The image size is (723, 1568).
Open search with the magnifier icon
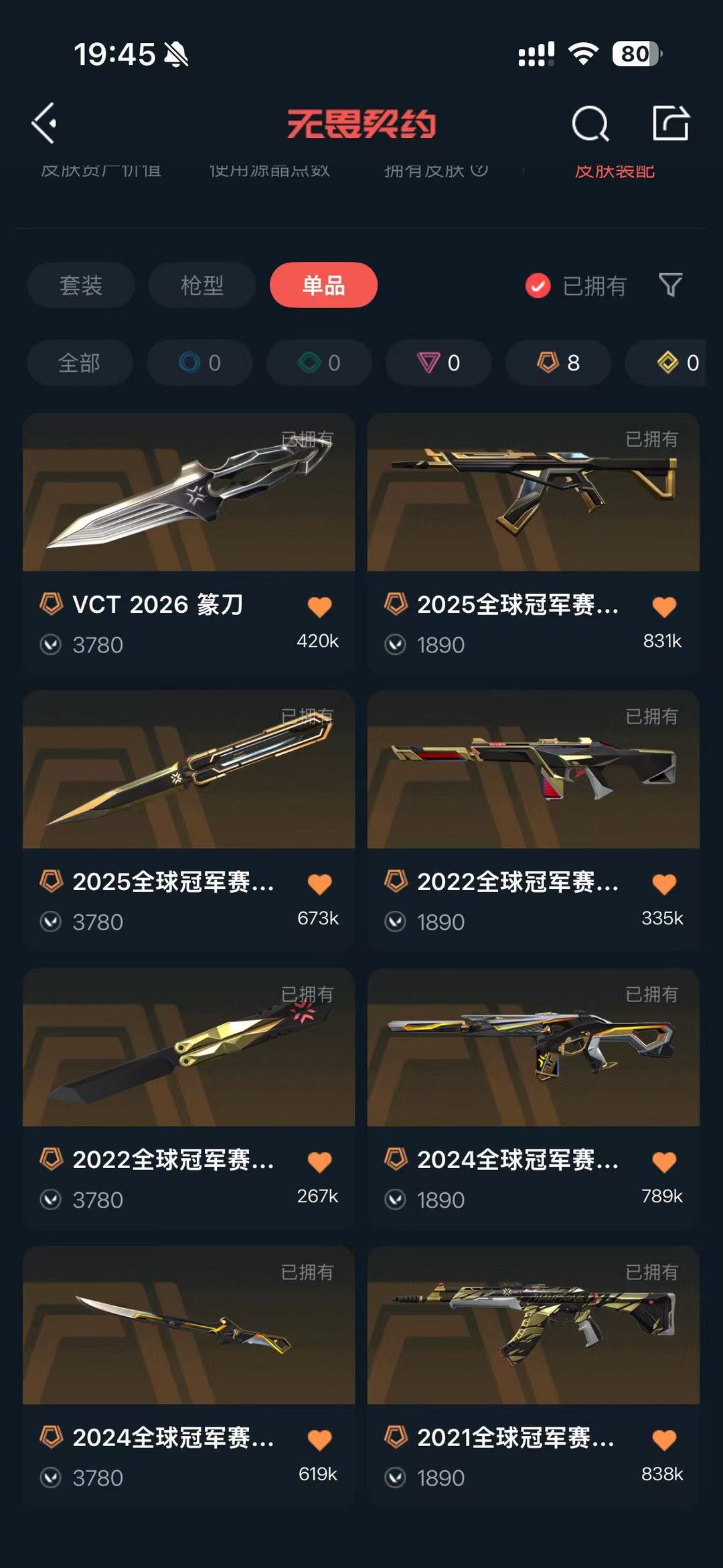[x=590, y=123]
